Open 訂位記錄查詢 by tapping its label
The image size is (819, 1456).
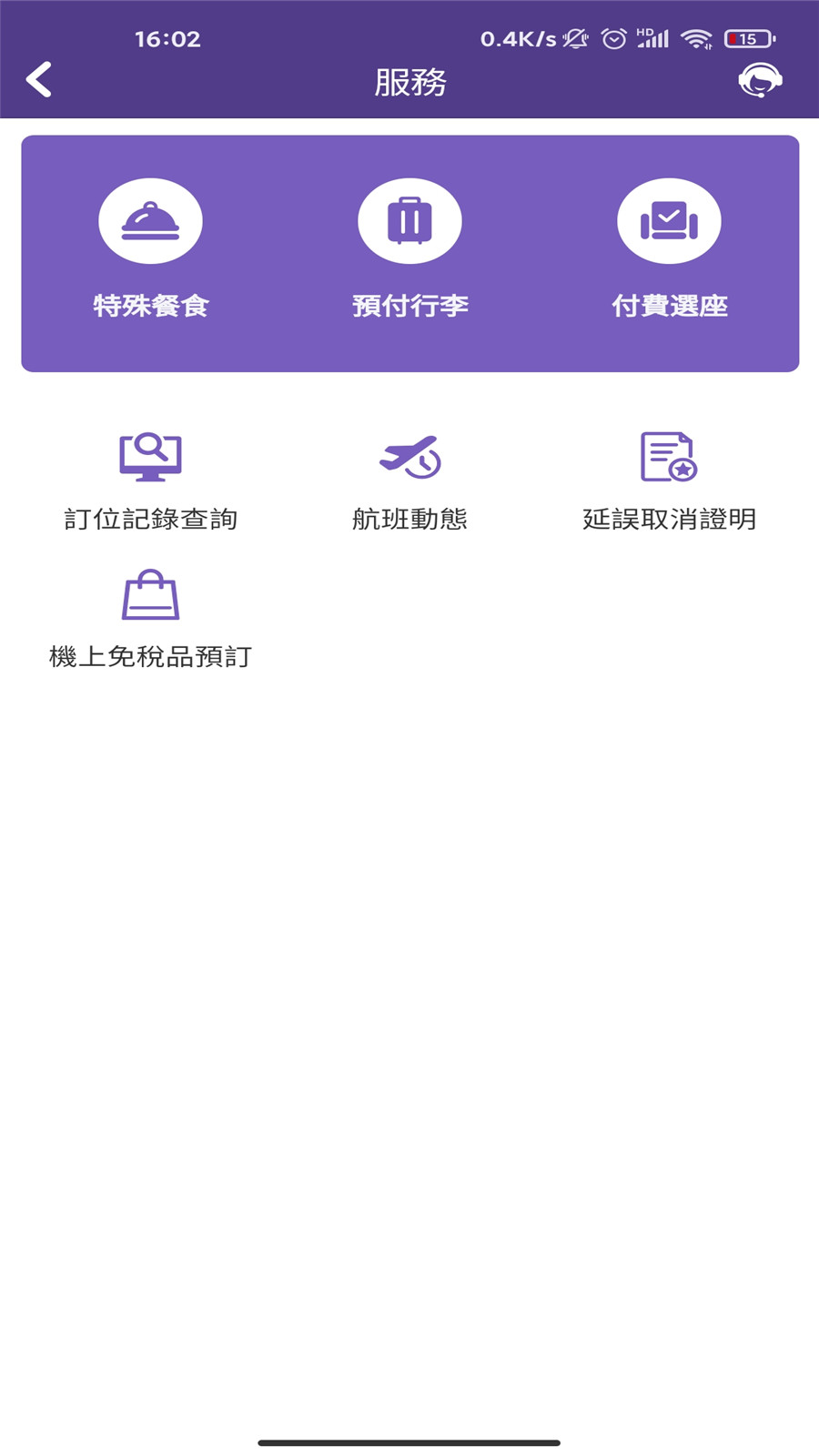(150, 520)
